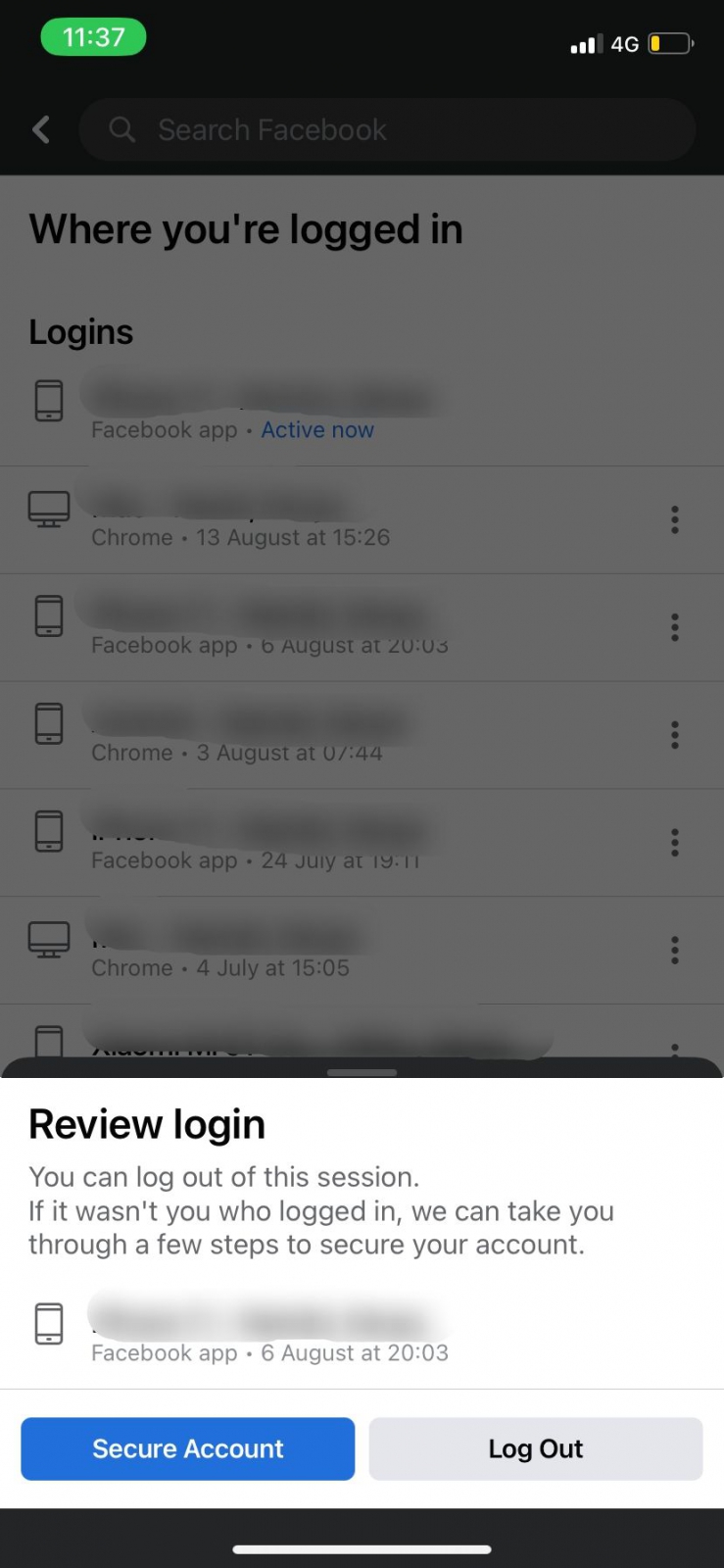Open options for Chrome 13 August login
This screenshot has width=724, height=1568.
coord(674,519)
